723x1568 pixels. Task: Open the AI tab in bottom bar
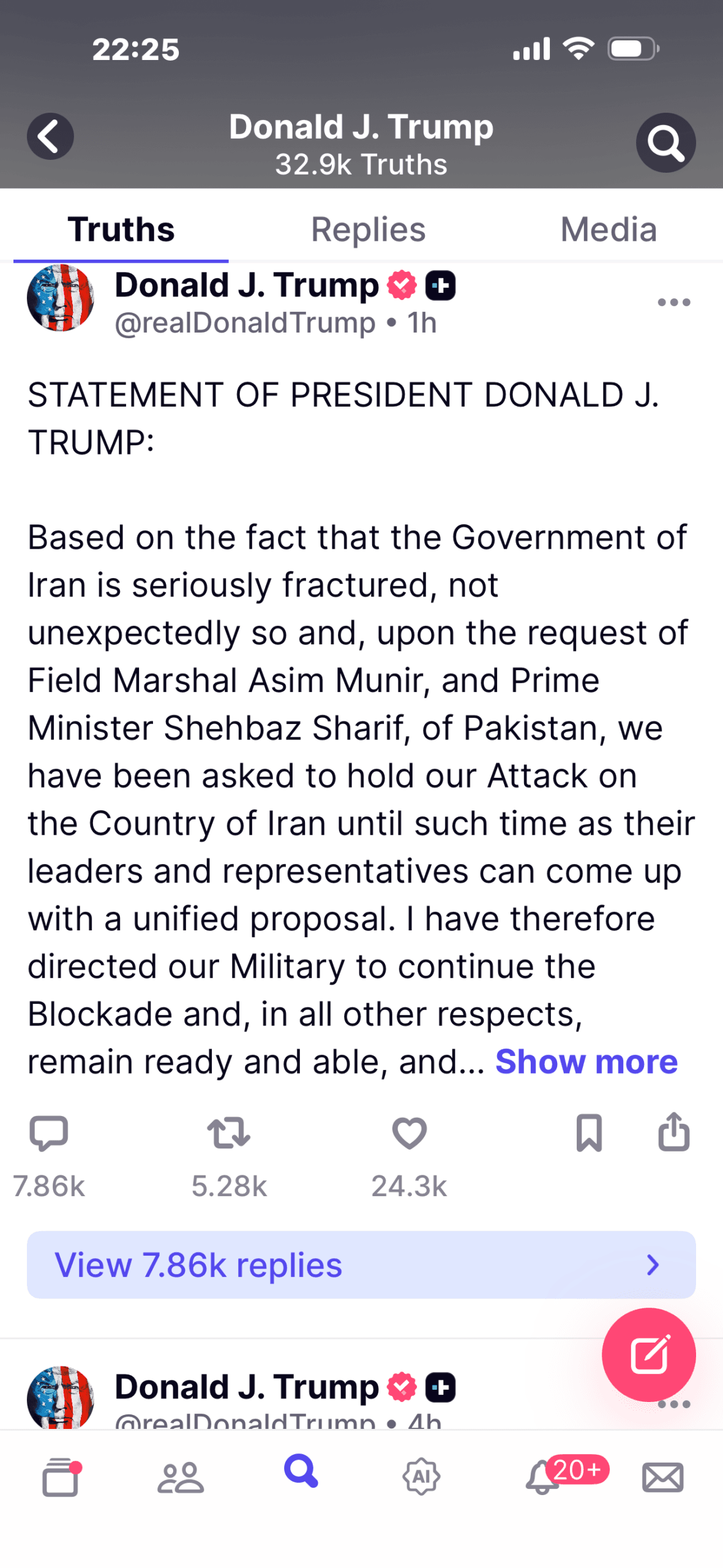click(421, 1477)
